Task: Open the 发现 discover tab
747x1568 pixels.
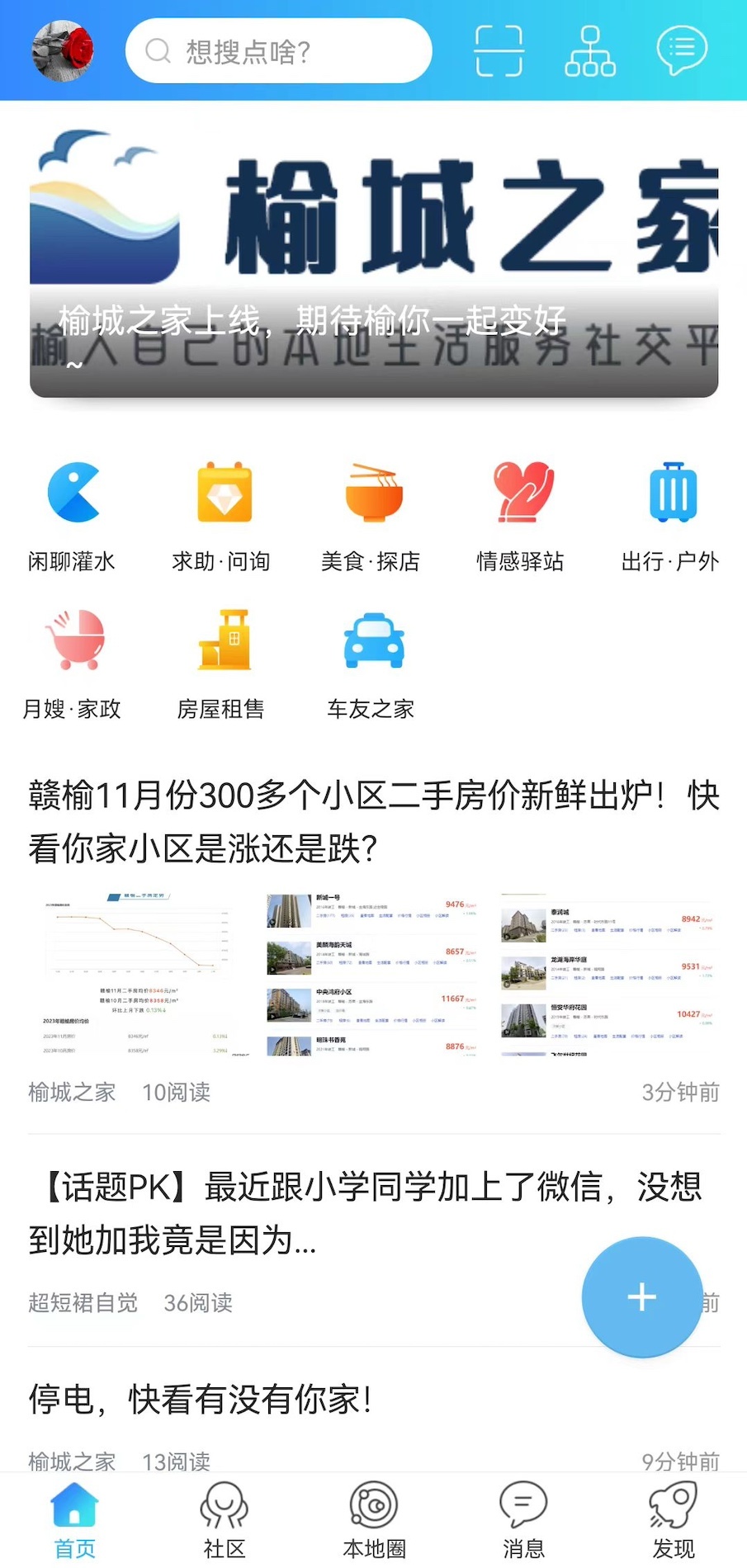Action: tap(672, 1518)
